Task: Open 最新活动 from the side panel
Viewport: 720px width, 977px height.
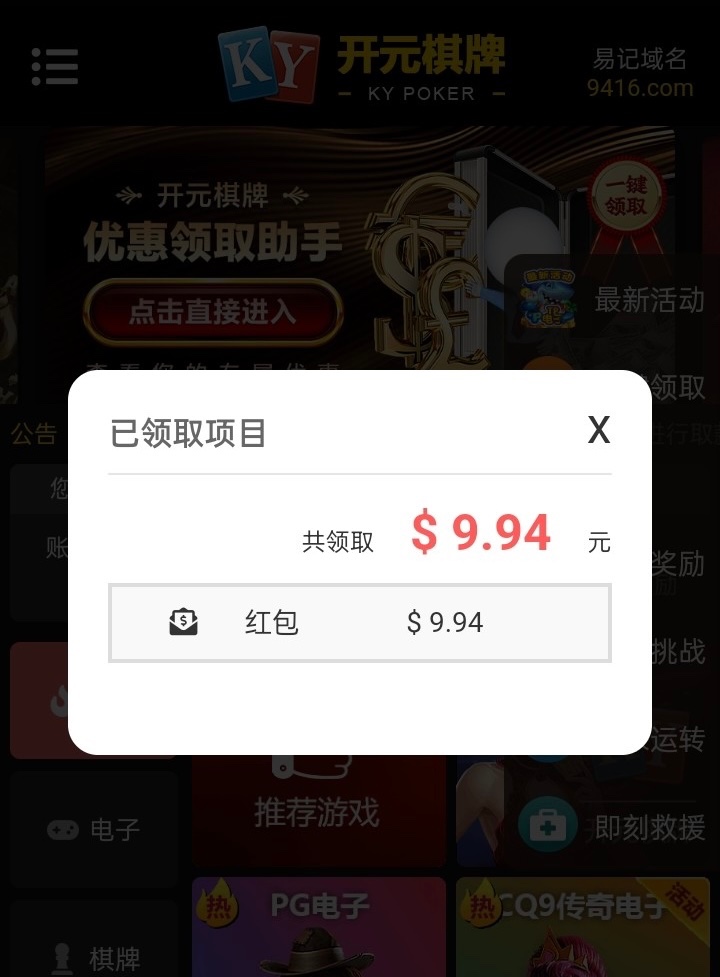Action: click(x=612, y=299)
